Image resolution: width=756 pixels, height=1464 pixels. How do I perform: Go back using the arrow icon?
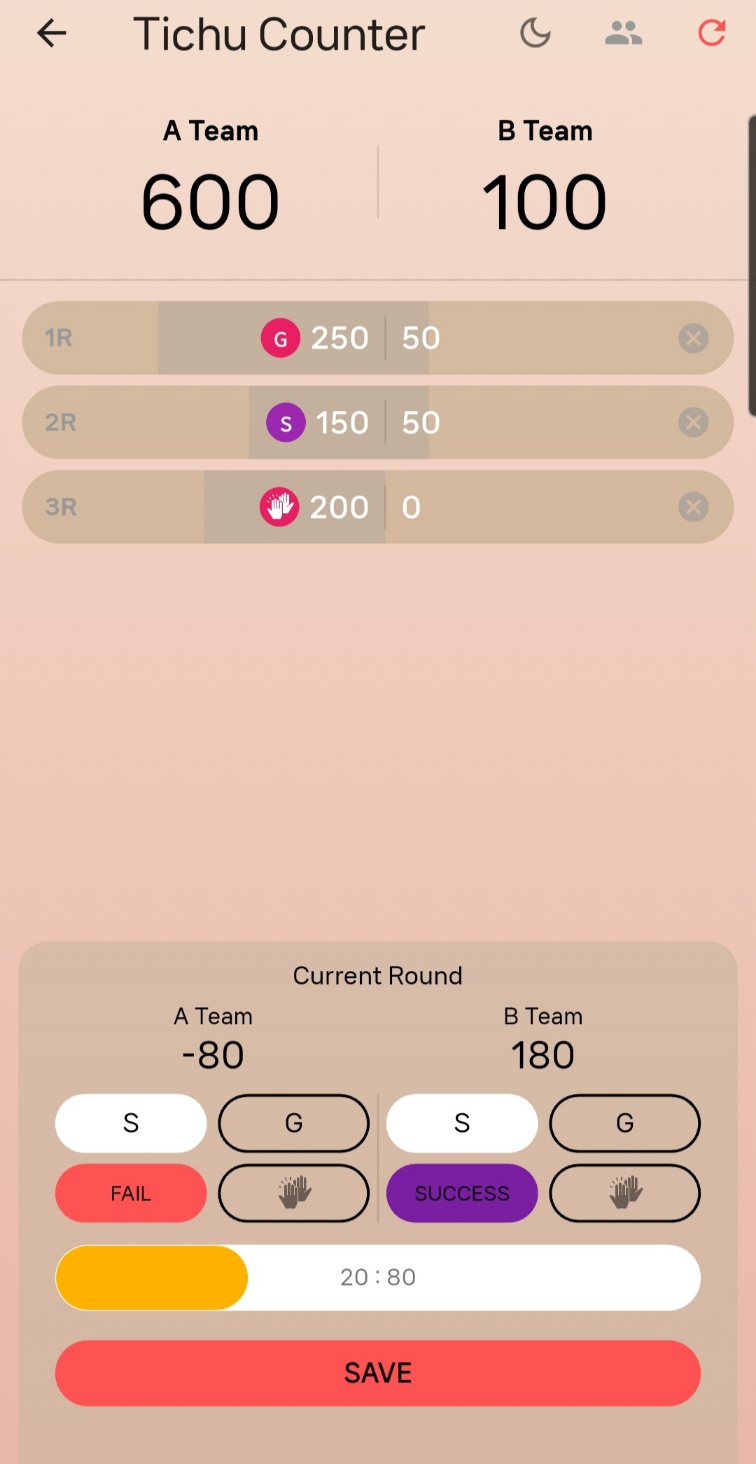point(51,34)
